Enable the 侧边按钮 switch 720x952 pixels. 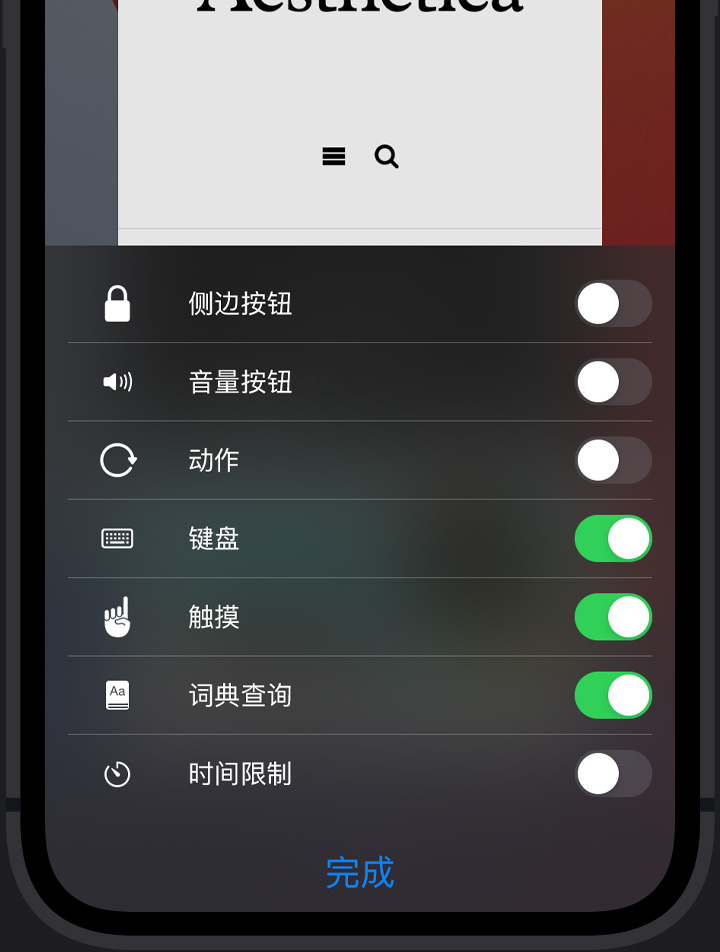[613, 303]
